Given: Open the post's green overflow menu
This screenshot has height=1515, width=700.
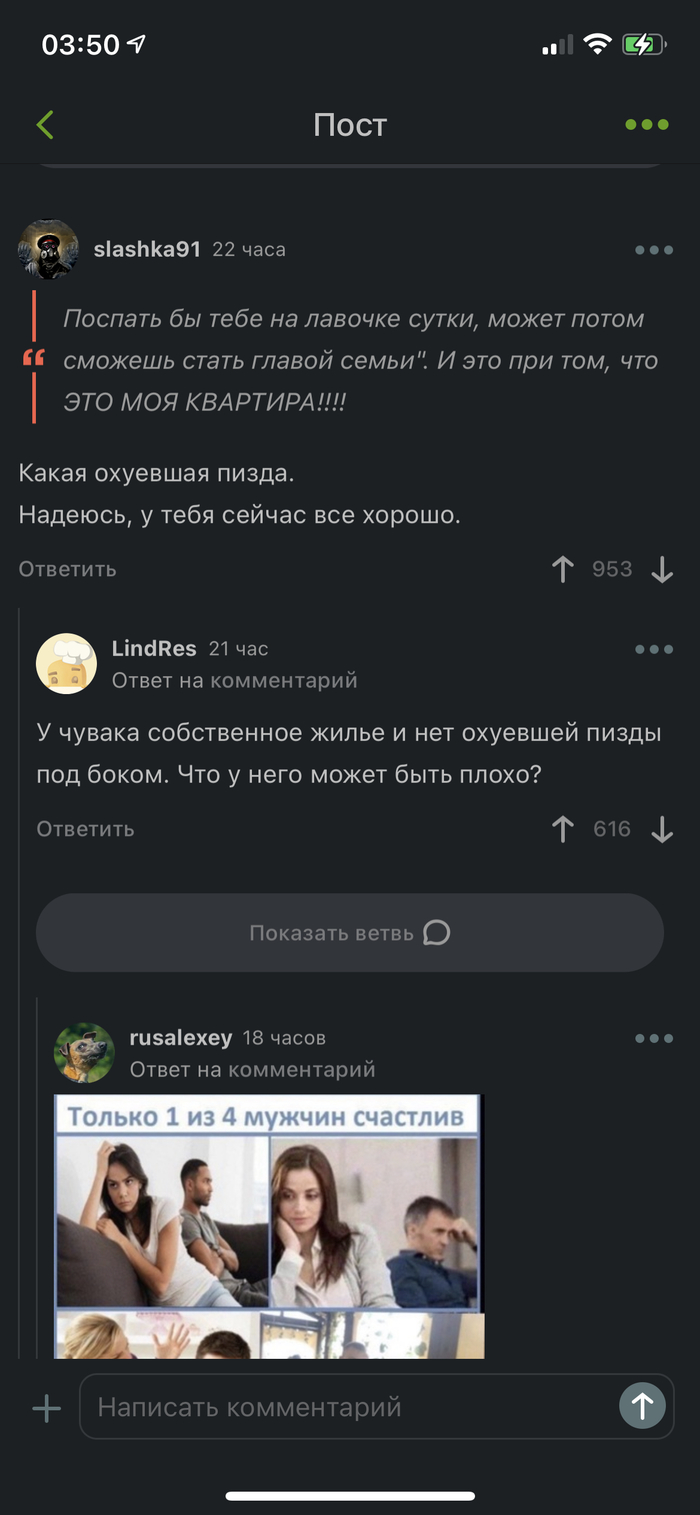Looking at the screenshot, I should 647,125.
